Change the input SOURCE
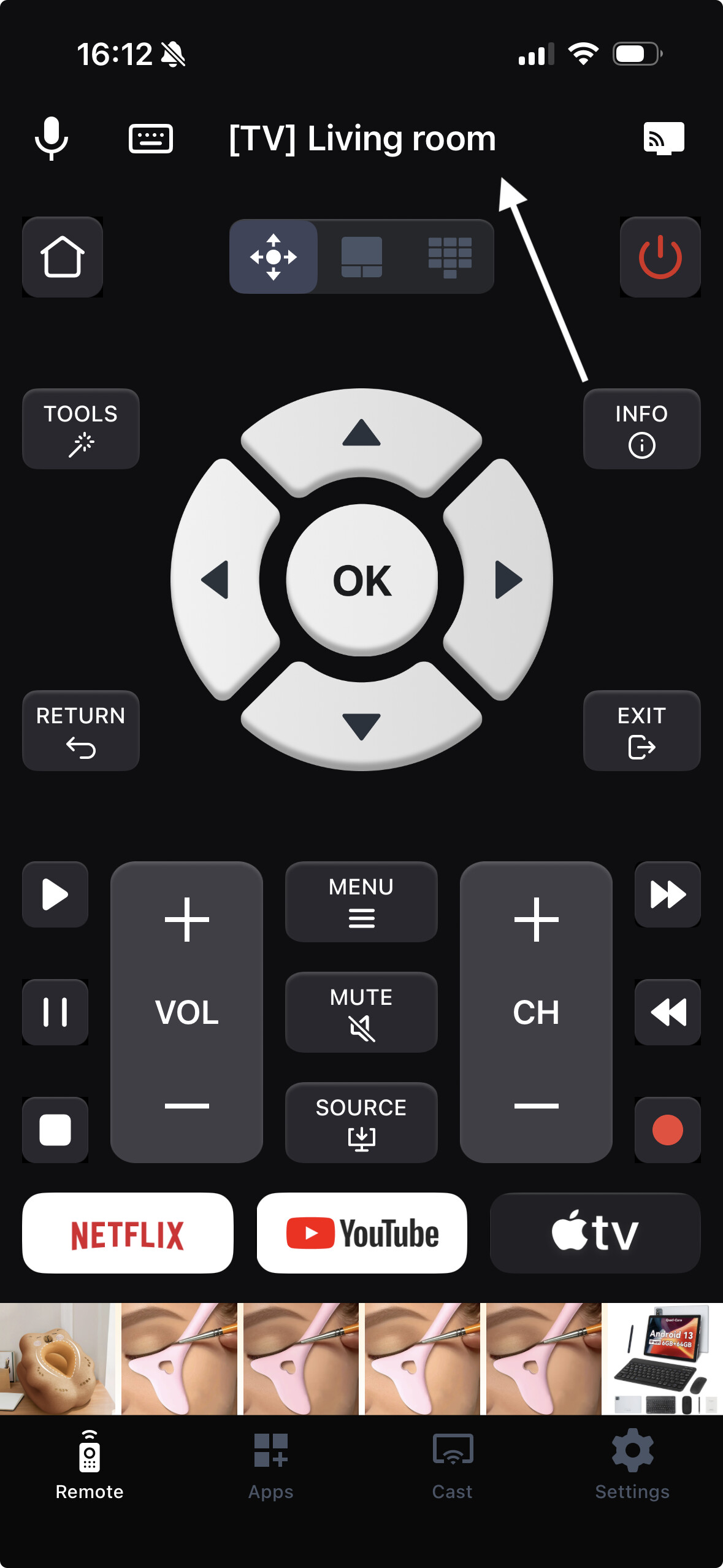723x1568 pixels. click(361, 1123)
